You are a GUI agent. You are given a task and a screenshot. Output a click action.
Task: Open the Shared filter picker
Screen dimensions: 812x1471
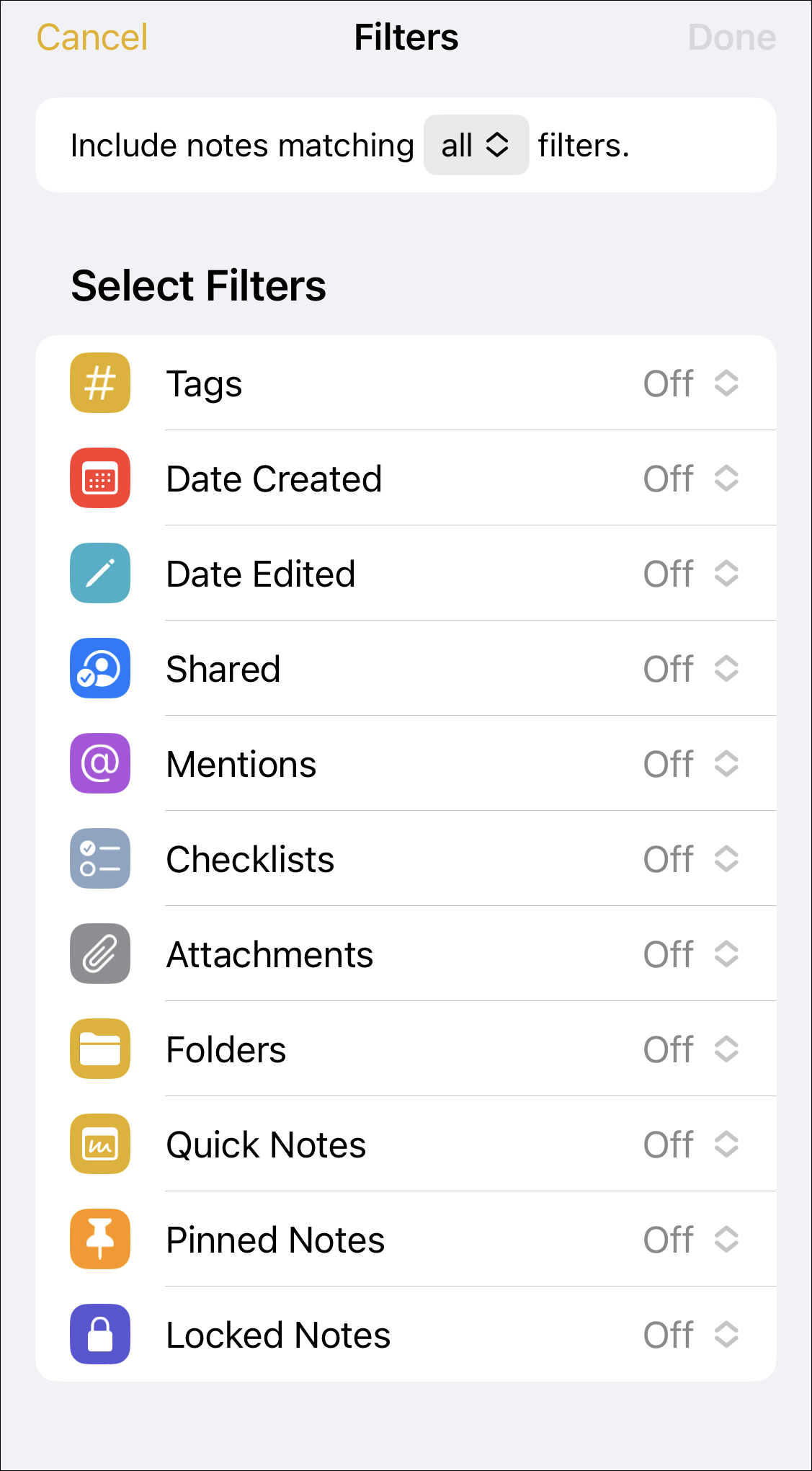[690, 669]
